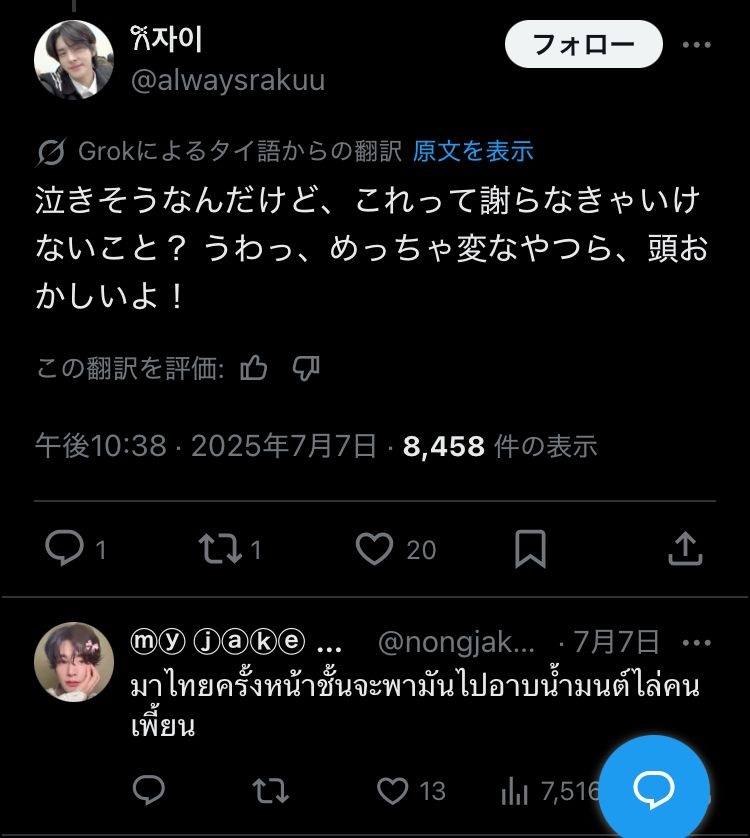Reply to the main post with 1 comment
Screen dimensions: 750x838
pyautogui.click(x=66, y=548)
